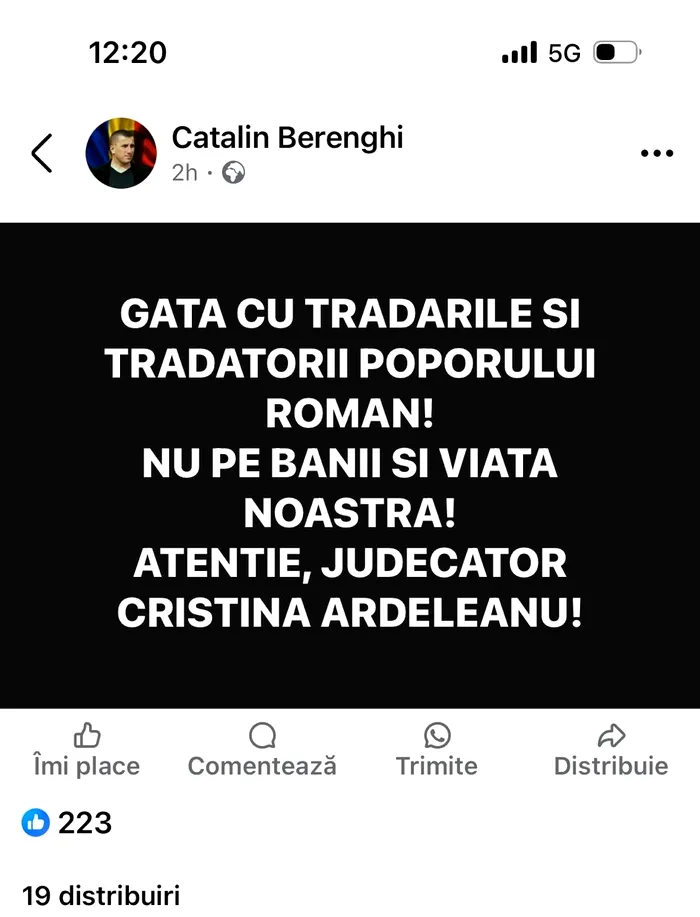Open the post's three-dot options menu
Image resolution: width=700 pixels, height=917 pixels.
tap(656, 153)
